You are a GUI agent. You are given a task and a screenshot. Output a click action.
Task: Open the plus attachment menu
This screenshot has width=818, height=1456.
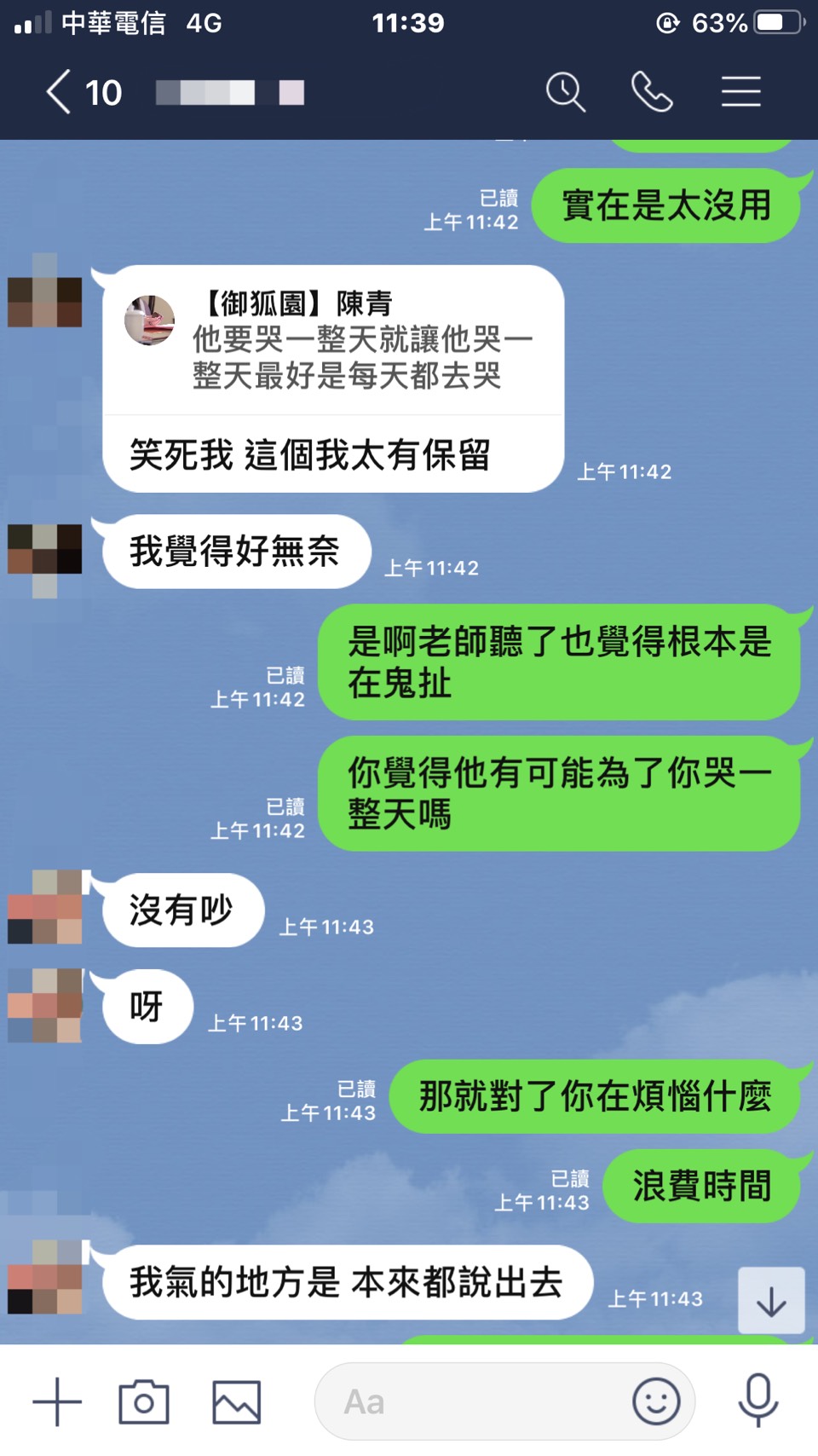57,1401
